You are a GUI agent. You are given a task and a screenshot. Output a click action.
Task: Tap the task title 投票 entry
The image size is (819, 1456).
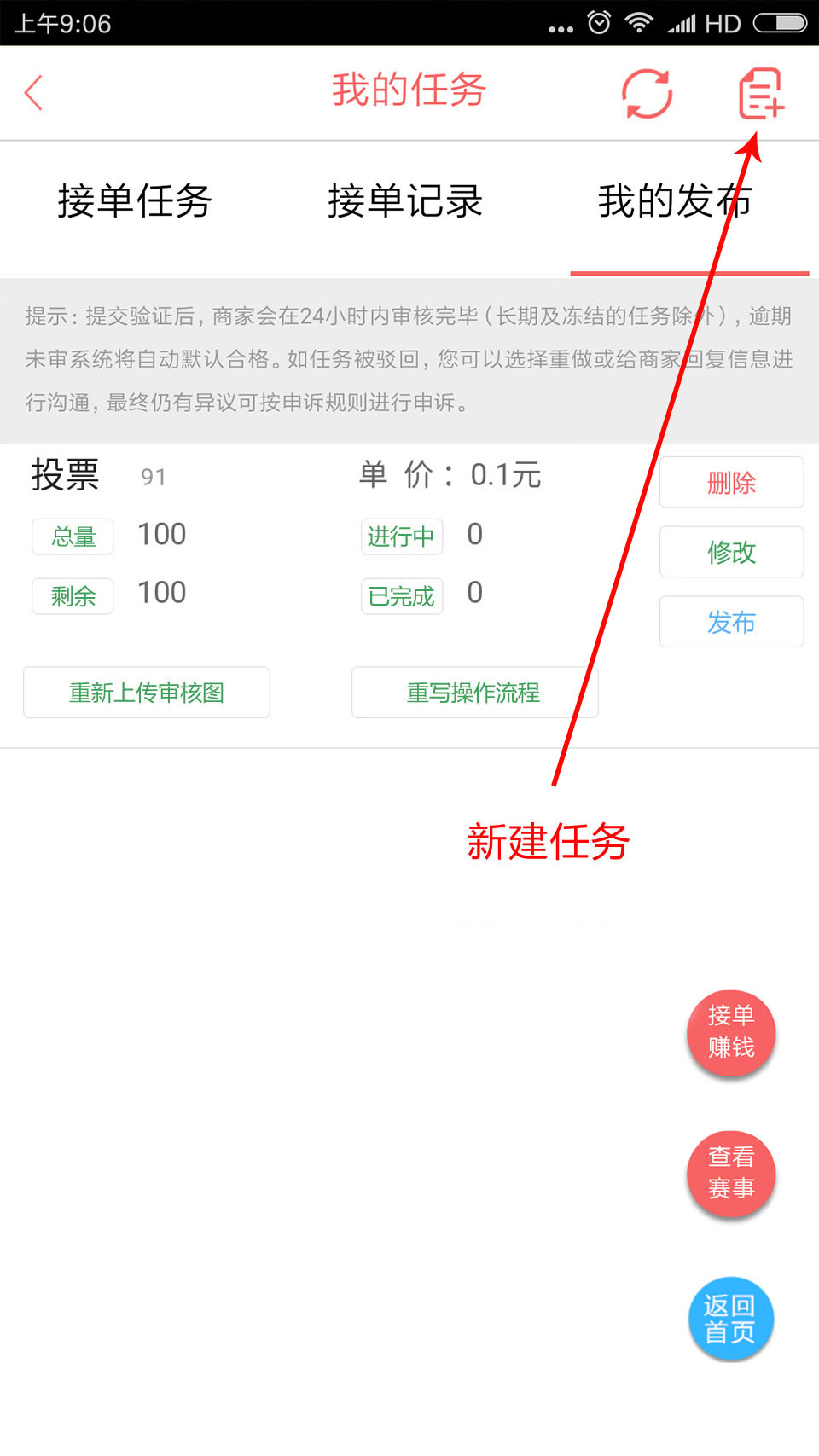click(66, 475)
